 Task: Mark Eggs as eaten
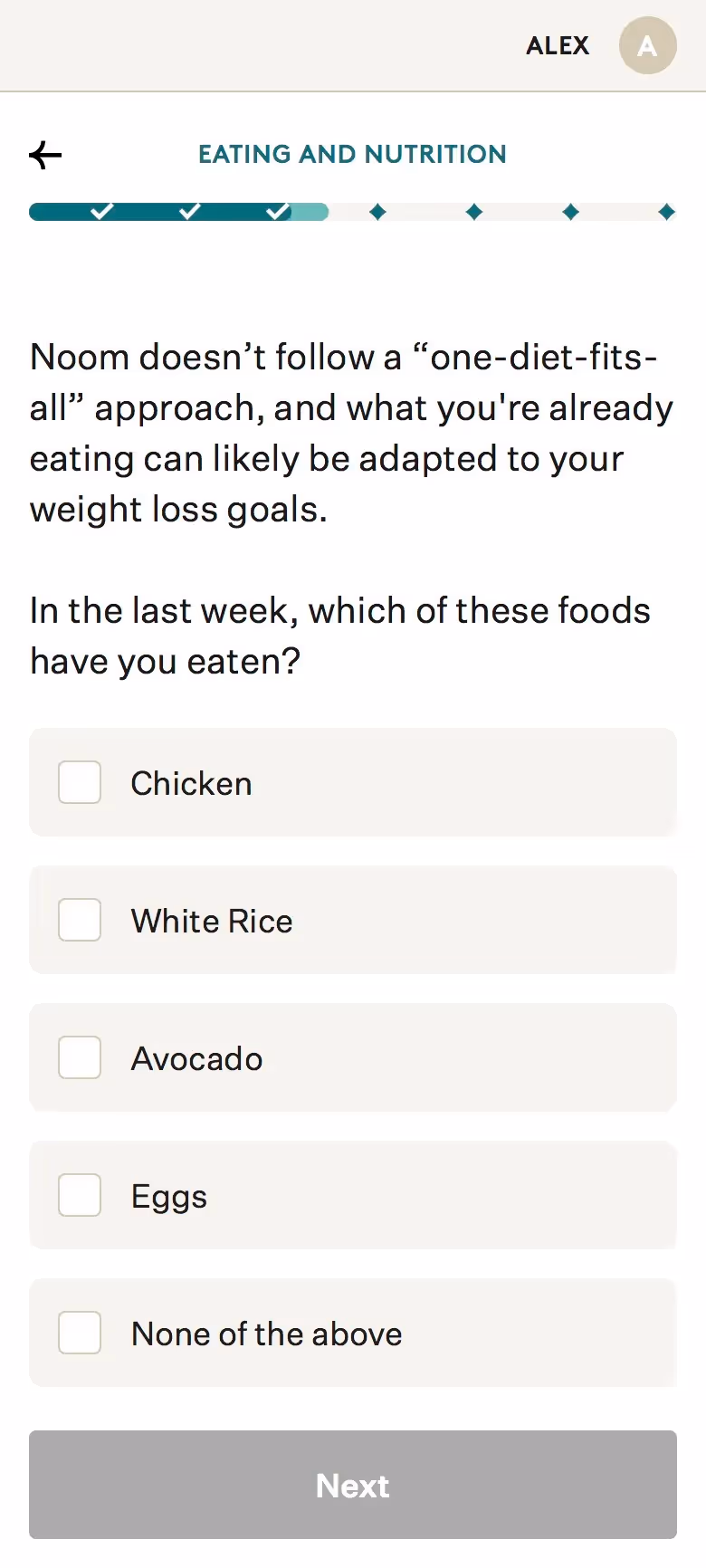click(80, 1195)
